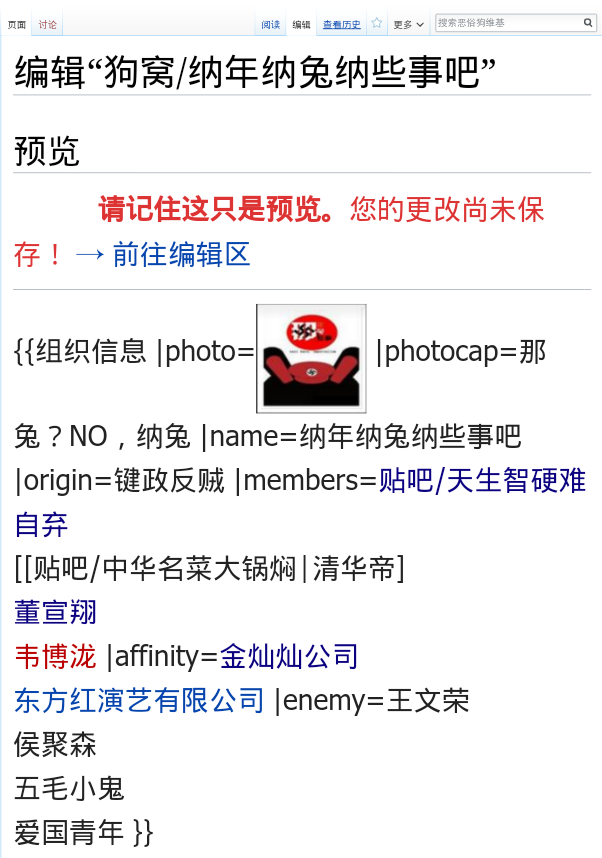
Task: Open the organization photo thumbnail
Action: click(x=311, y=358)
